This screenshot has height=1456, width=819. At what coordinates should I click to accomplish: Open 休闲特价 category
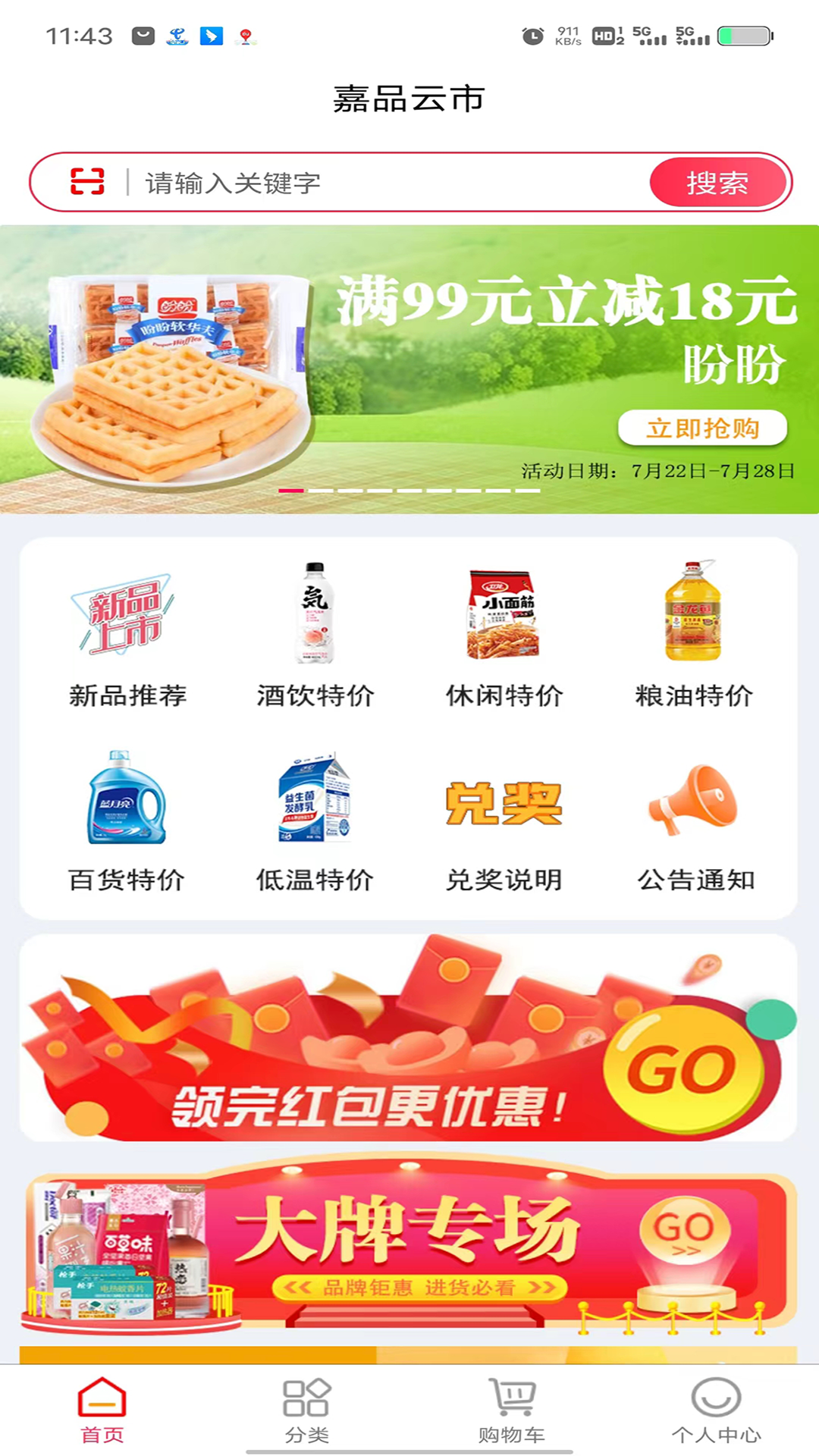point(504,634)
